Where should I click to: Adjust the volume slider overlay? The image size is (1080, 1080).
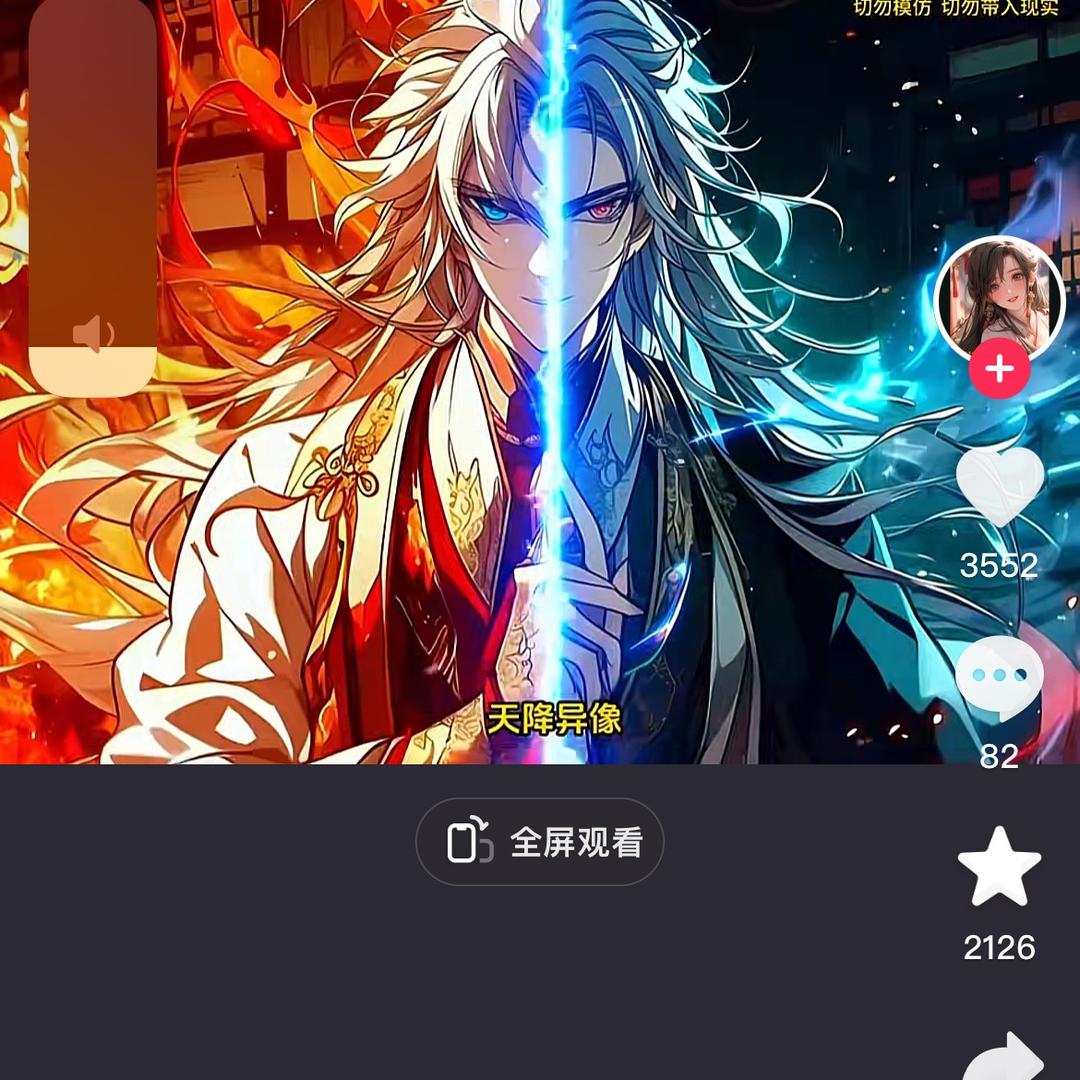[x=93, y=197]
